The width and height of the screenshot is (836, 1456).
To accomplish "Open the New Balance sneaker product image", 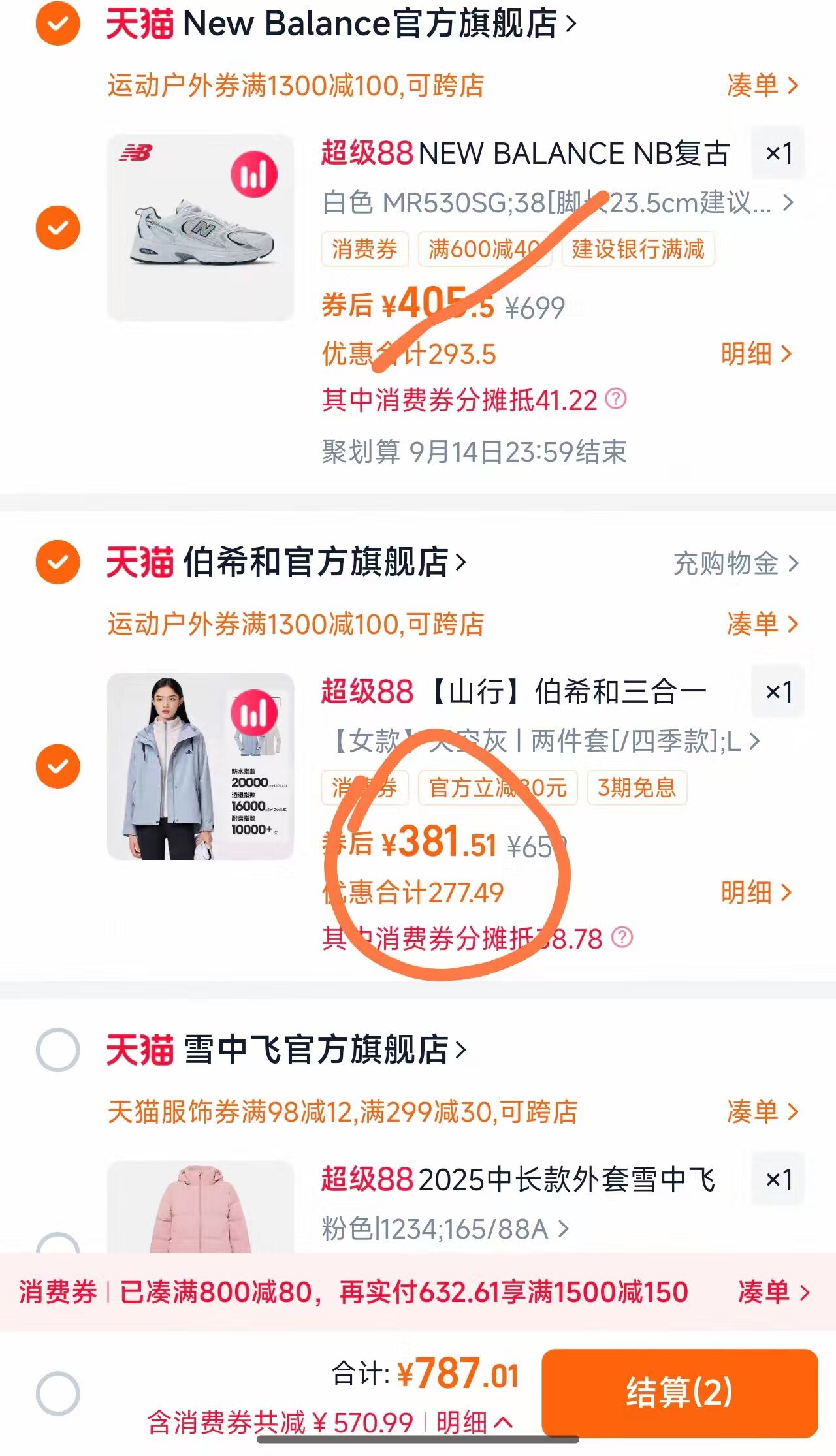I will pos(201,227).
